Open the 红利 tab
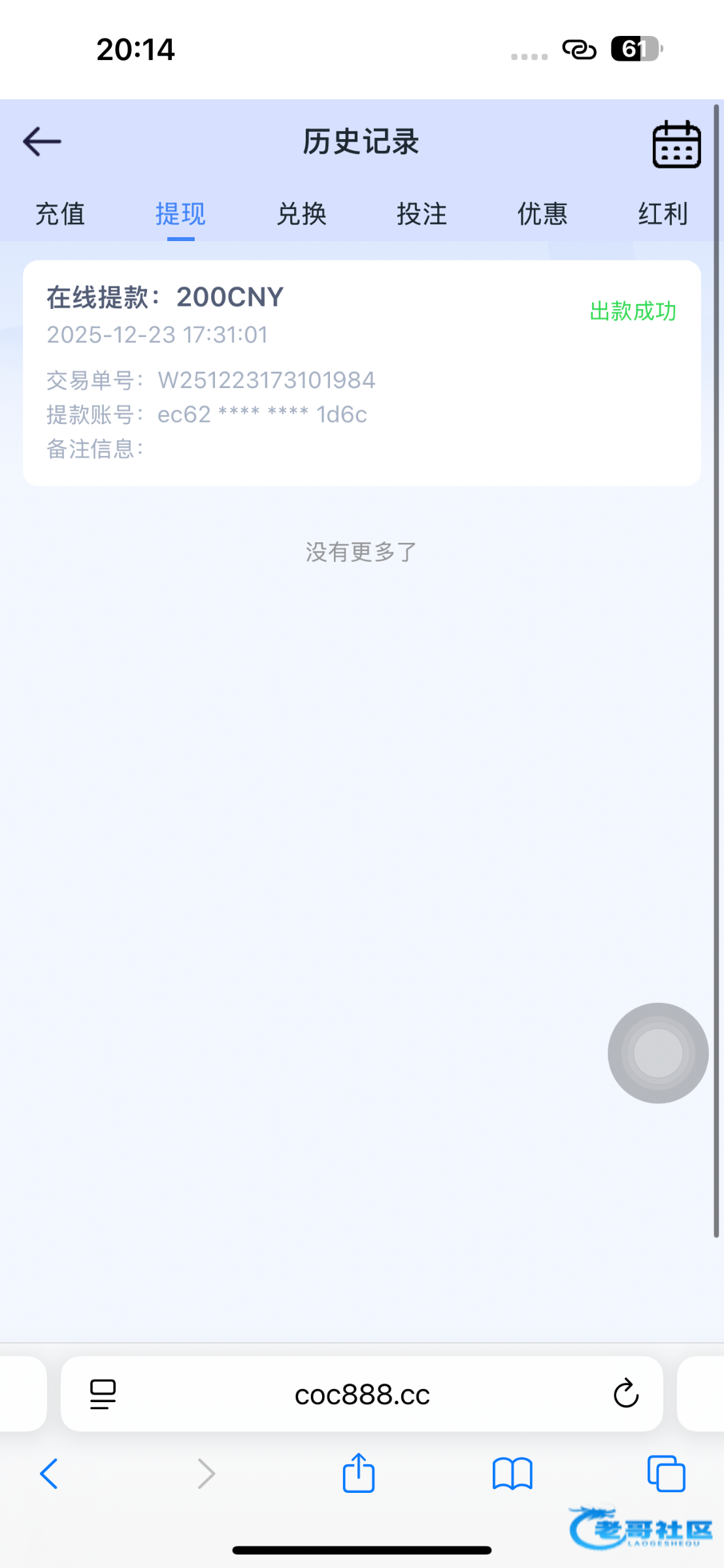 pyautogui.click(x=663, y=214)
